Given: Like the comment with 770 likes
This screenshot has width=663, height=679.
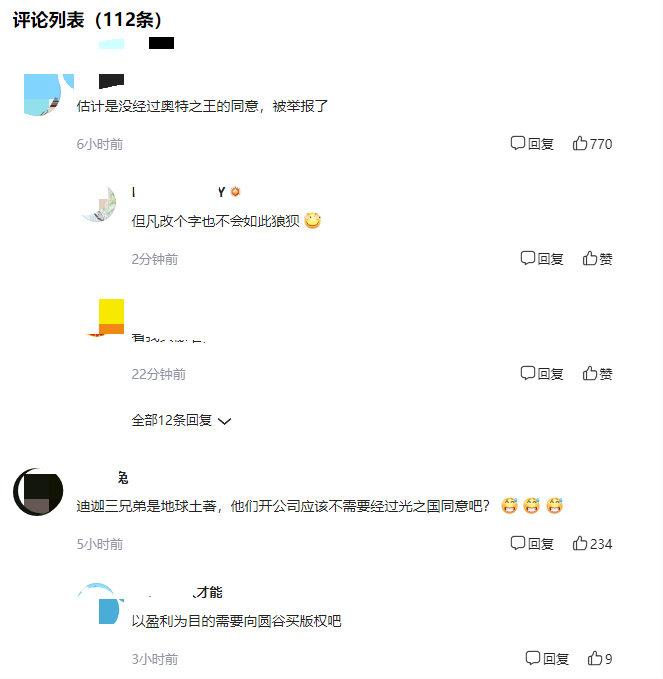Looking at the screenshot, I should pyautogui.click(x=591, y=144).
